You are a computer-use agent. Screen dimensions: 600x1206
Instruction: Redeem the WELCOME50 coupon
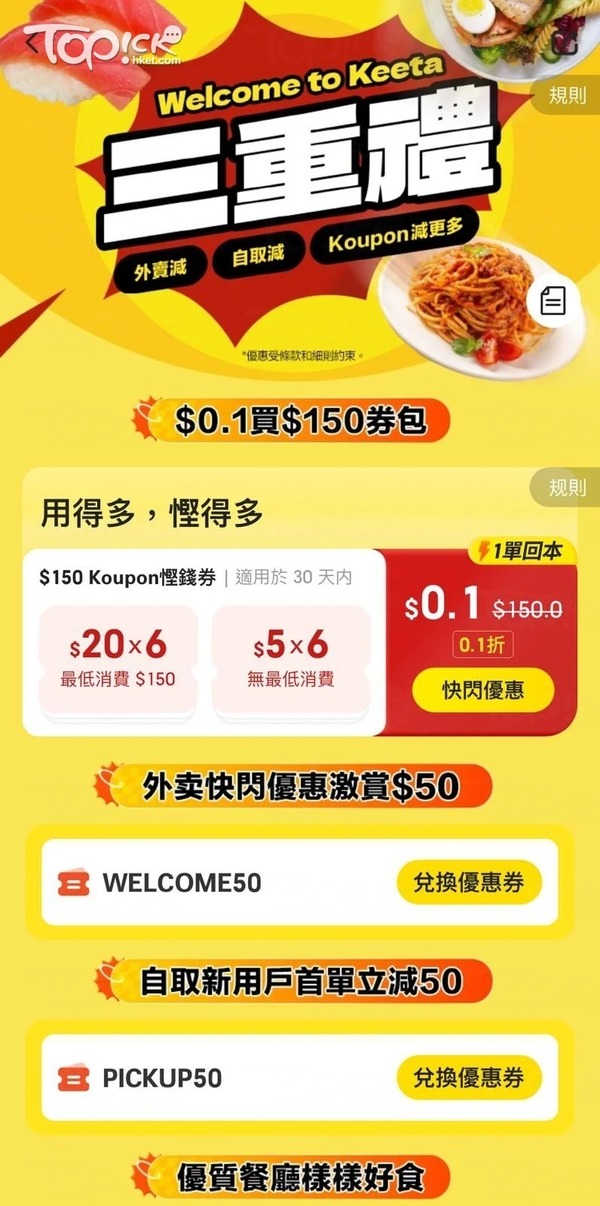[469, 882]
